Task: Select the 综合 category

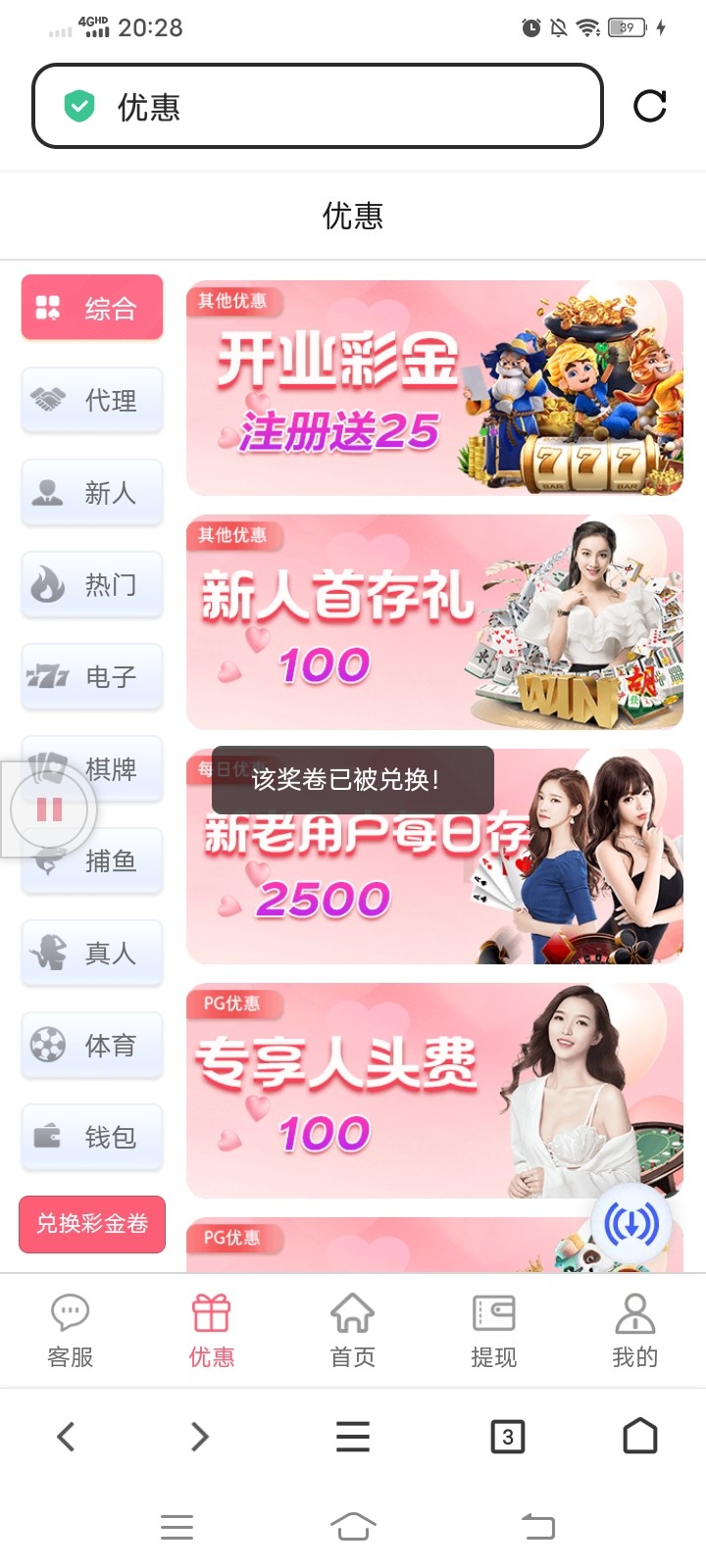Action: click(92, 308)
